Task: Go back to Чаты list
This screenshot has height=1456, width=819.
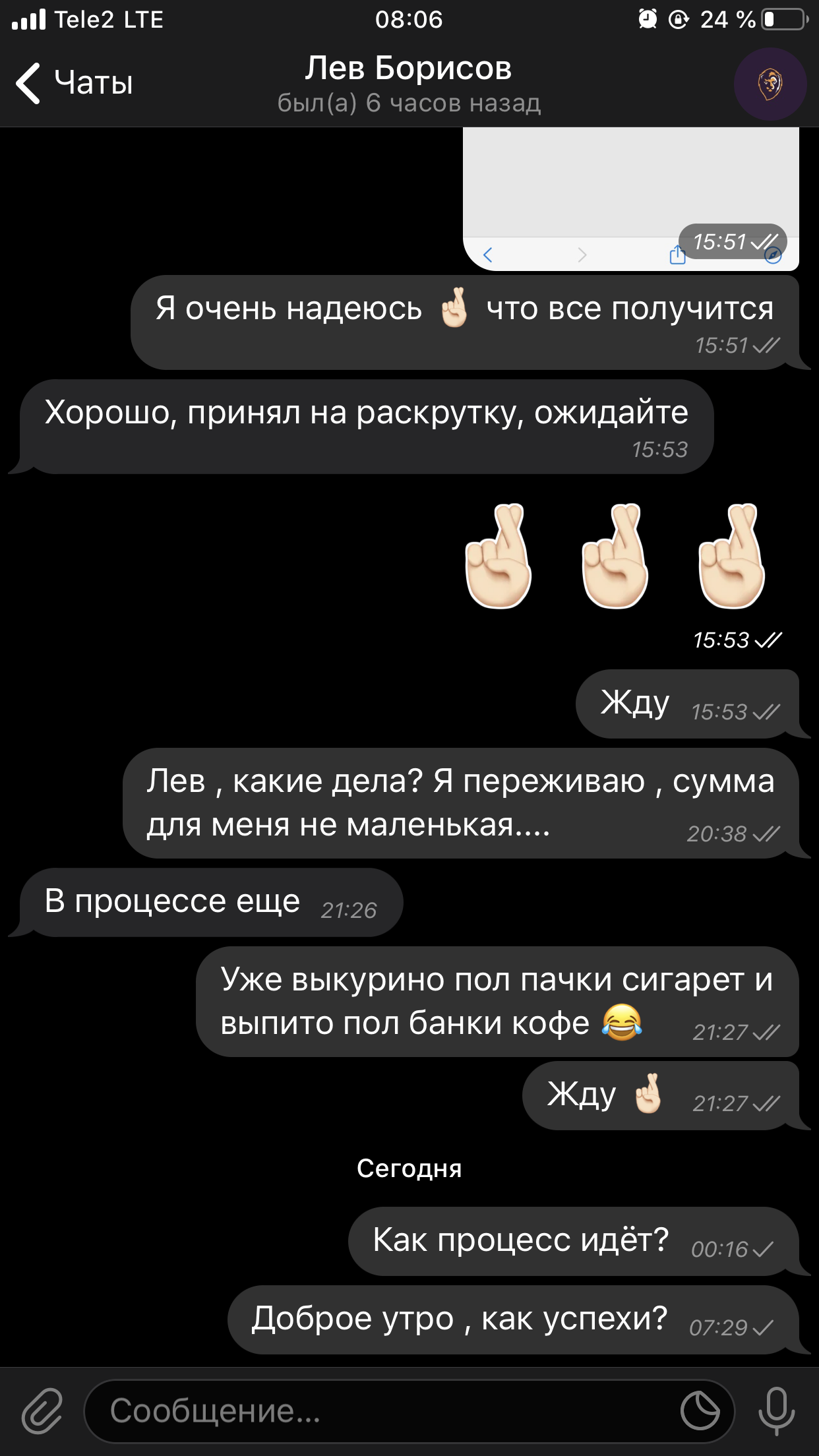Action: coord(74,83)
